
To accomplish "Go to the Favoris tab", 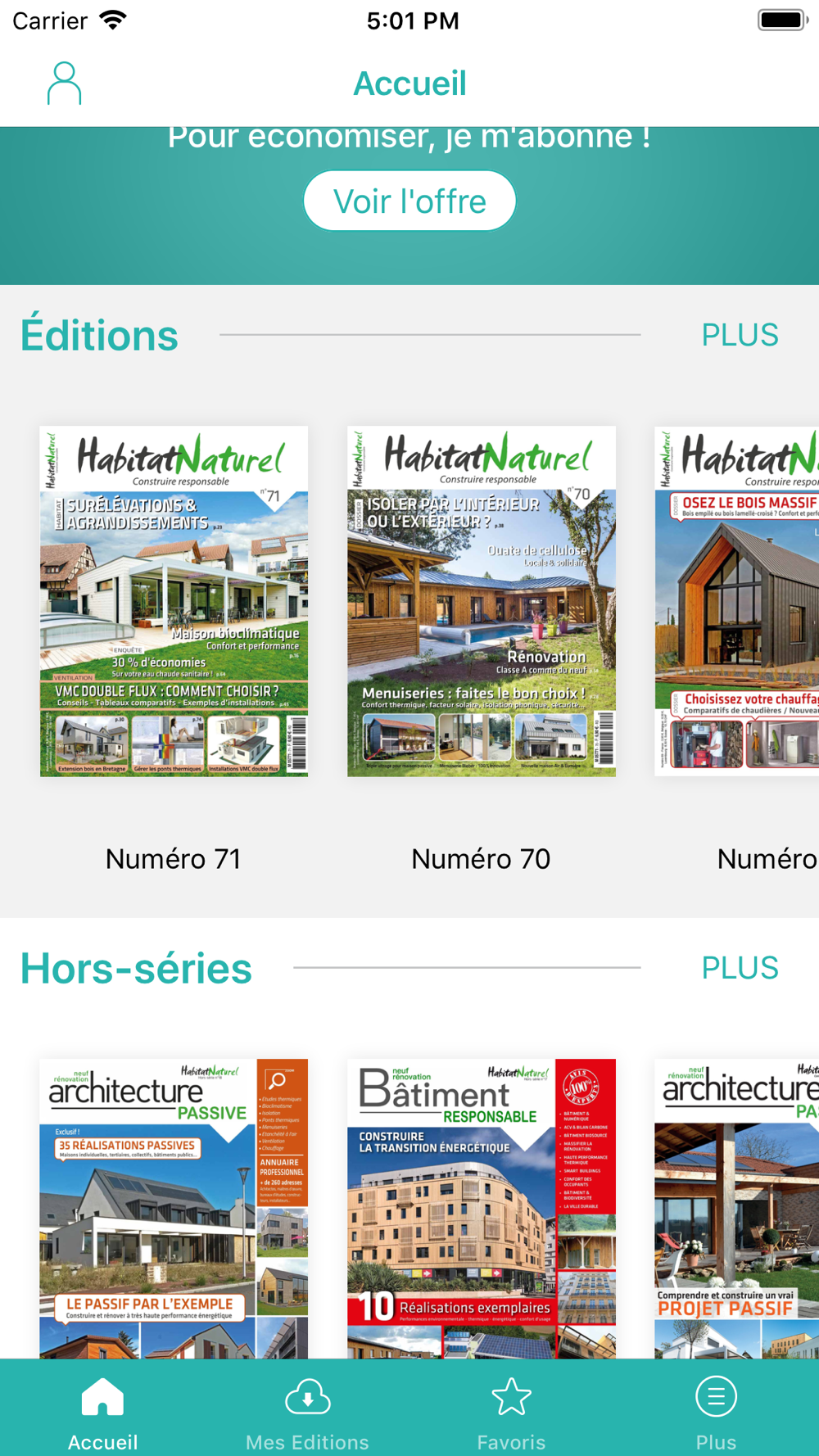I will tap(511, 1410).
